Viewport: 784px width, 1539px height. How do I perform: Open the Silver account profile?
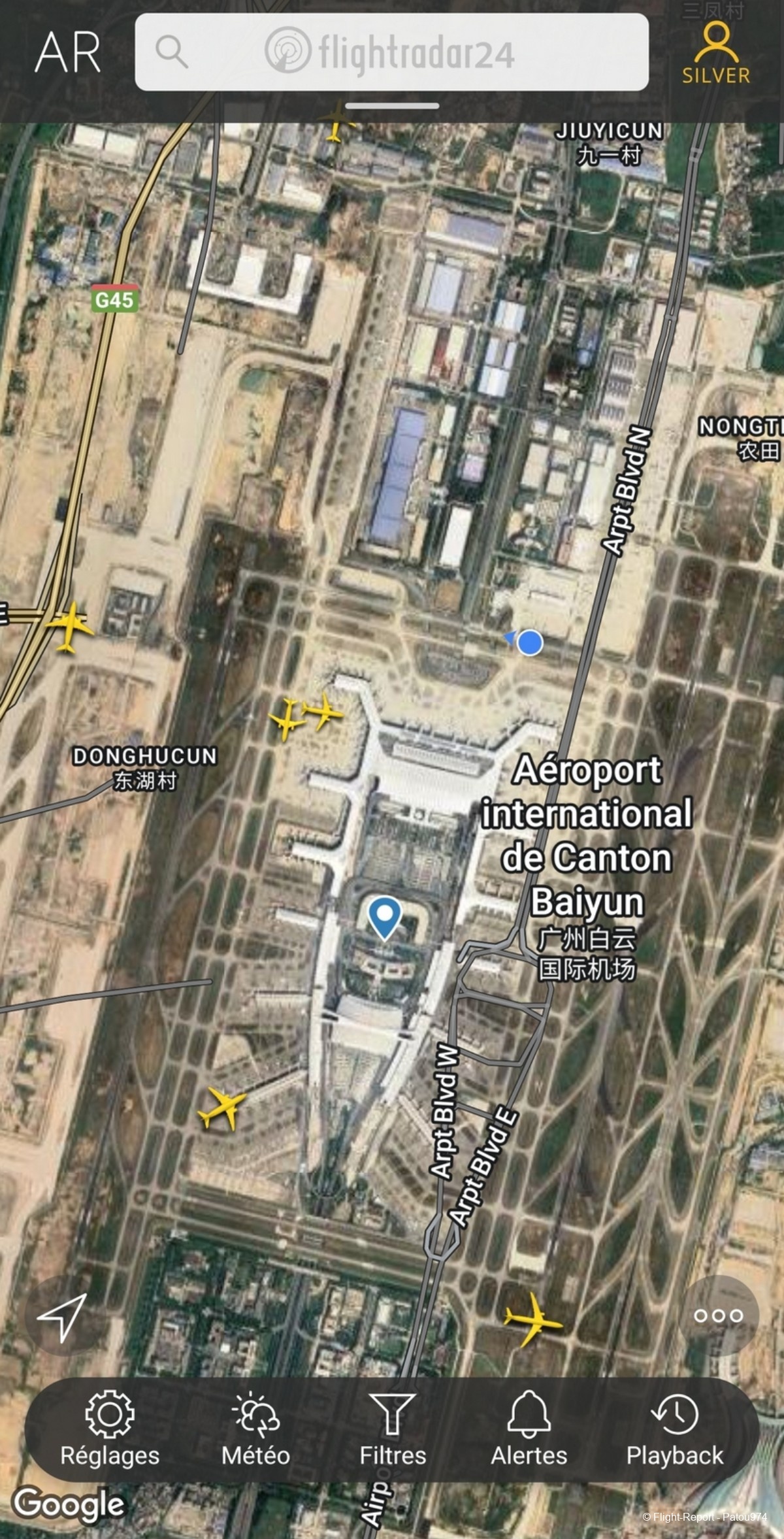click(x=716, y=52)
